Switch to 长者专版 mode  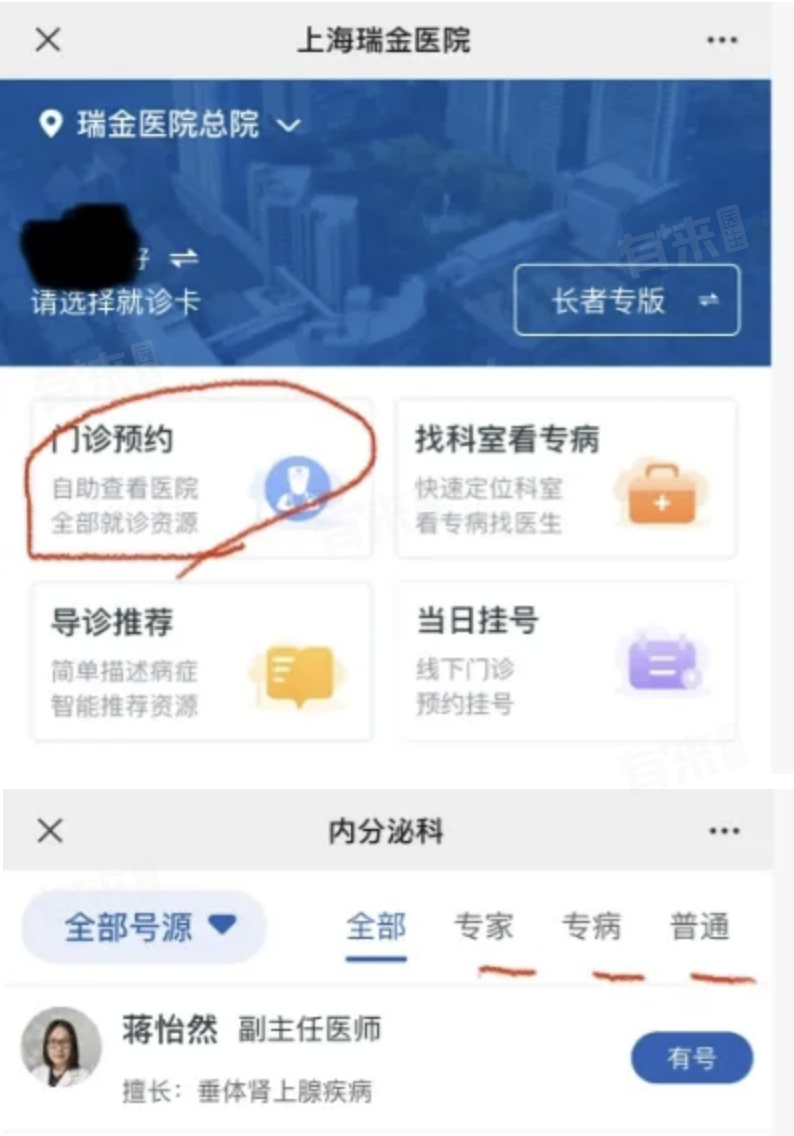627,300
